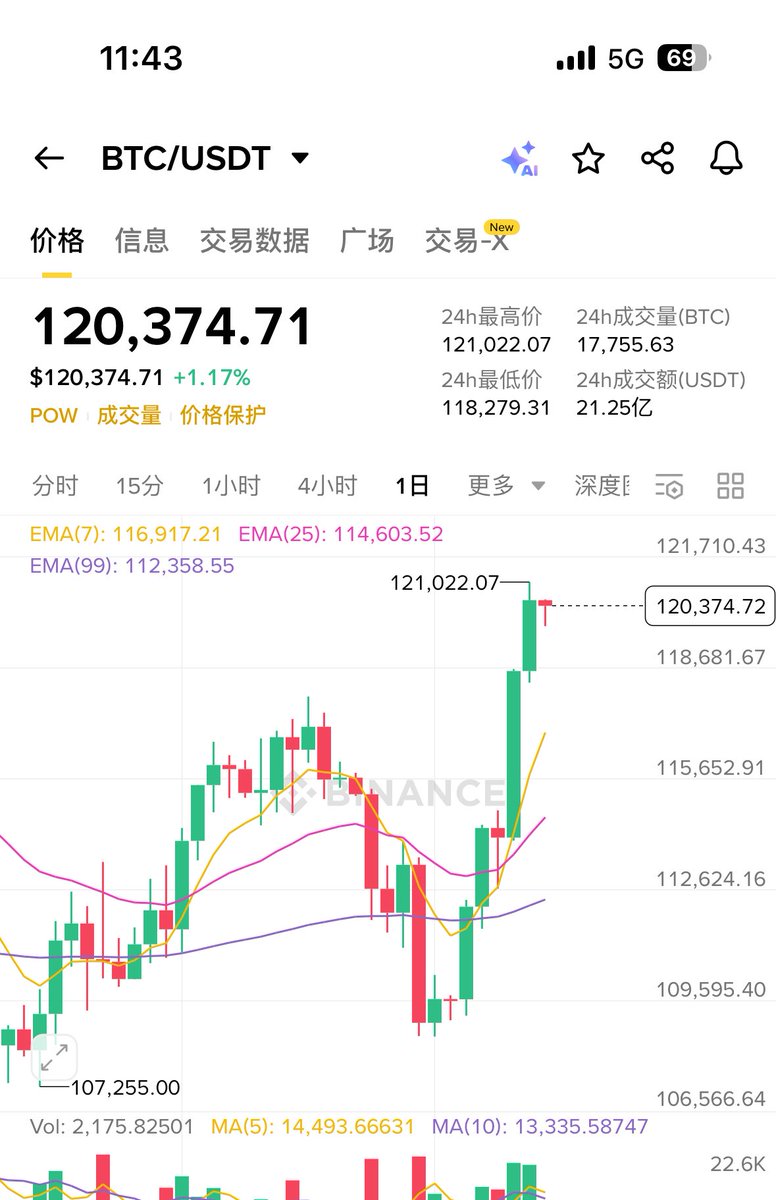Tap the 价格保护 tag
Image resolution: width=776 pixels, height=1200 pixels.
(x=222, y=416)
